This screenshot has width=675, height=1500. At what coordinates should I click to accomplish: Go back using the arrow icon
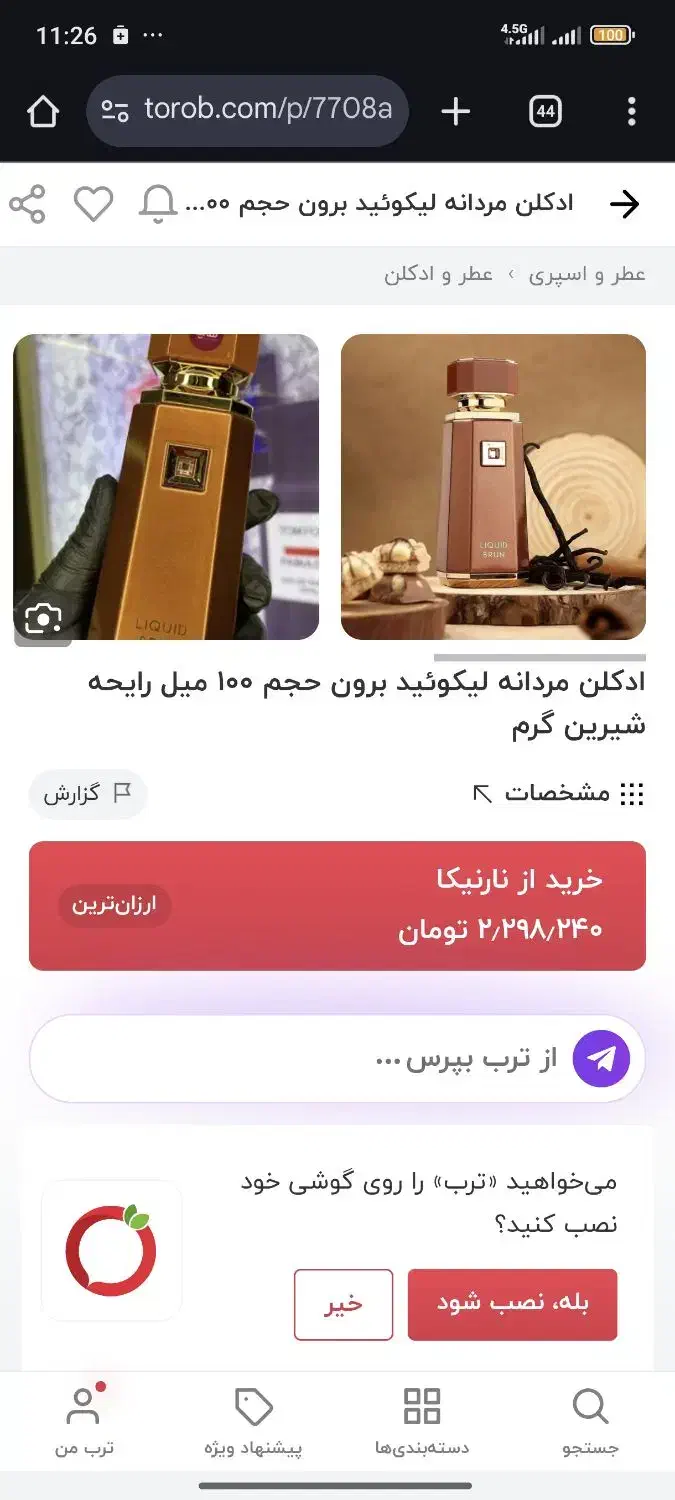tap(624, 204)
